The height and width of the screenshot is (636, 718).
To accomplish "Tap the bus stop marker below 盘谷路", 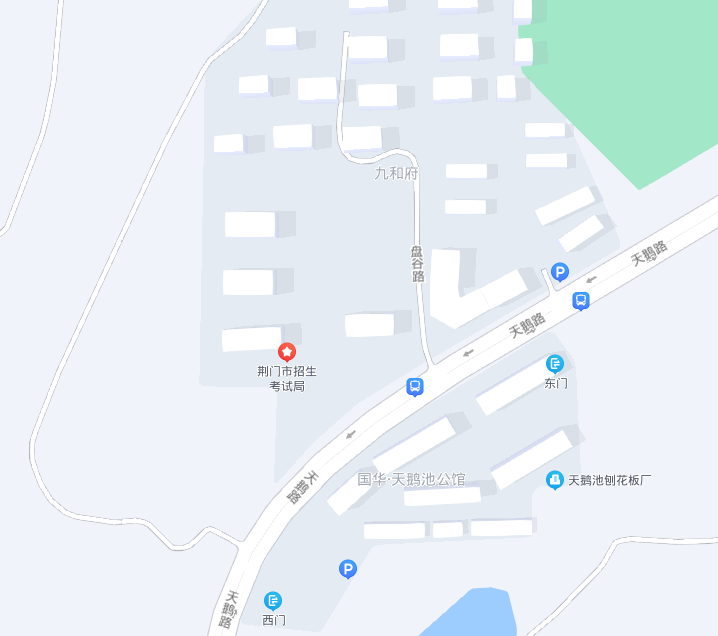I will 414,387.
